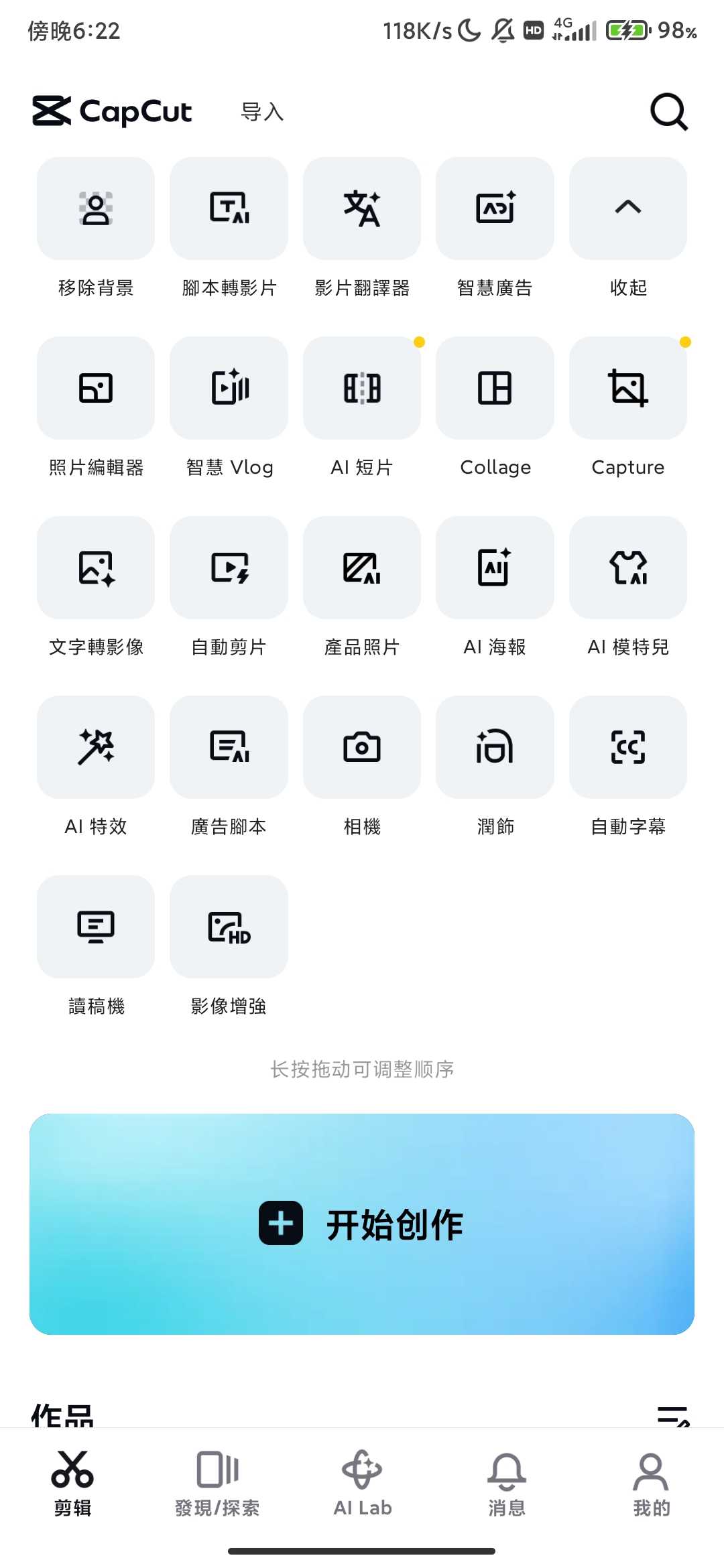This screenshot has height=1568, width=724.
Task: Start 自動剪片 auto cut
Action: tap(229, 568)
